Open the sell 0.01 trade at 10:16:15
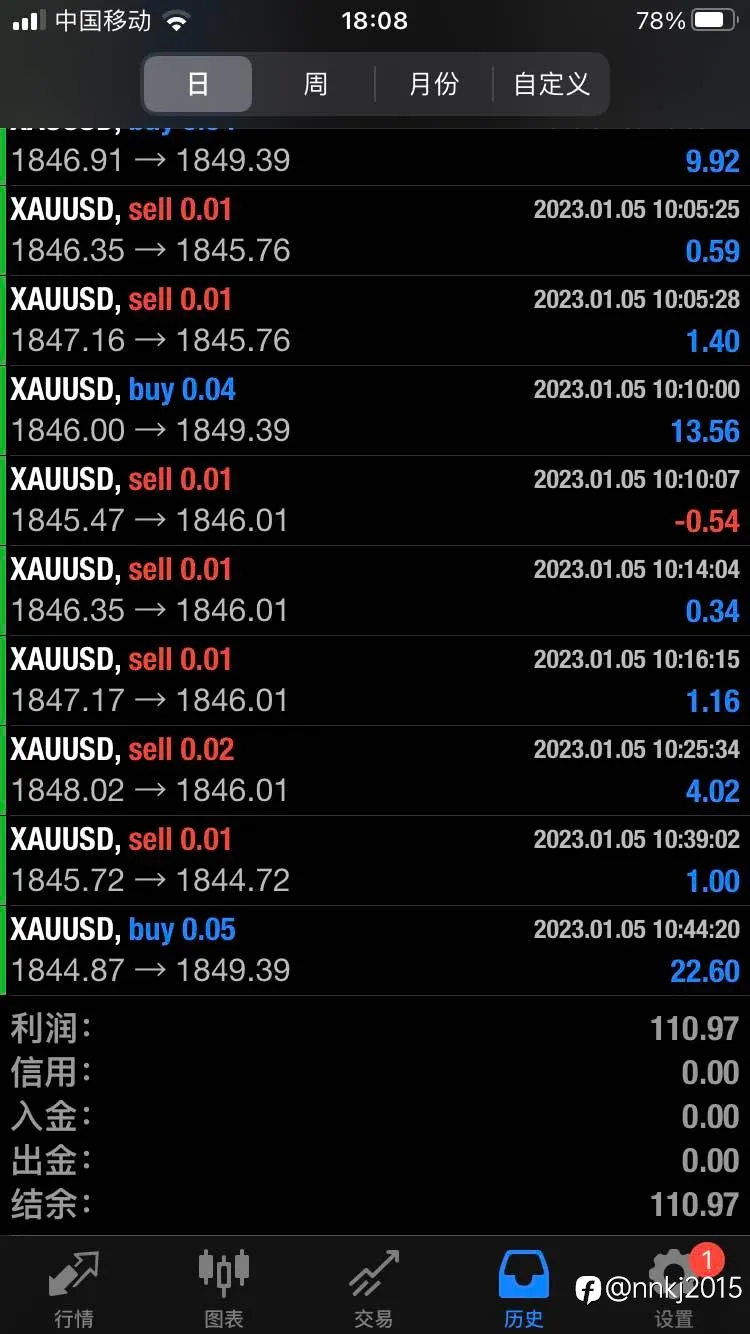 pos(375,681)
